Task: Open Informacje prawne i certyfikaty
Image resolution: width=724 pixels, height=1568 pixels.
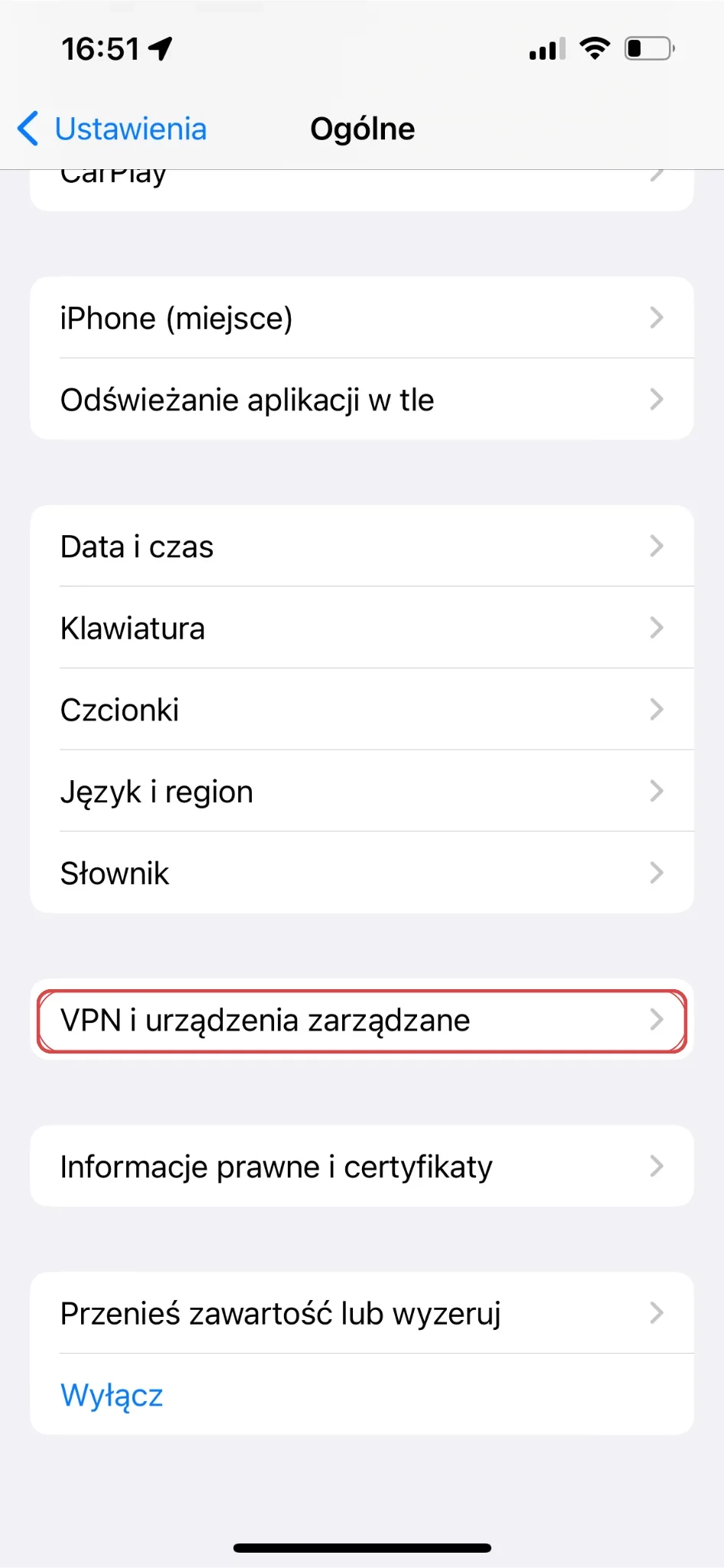Action: (361, 1167)
